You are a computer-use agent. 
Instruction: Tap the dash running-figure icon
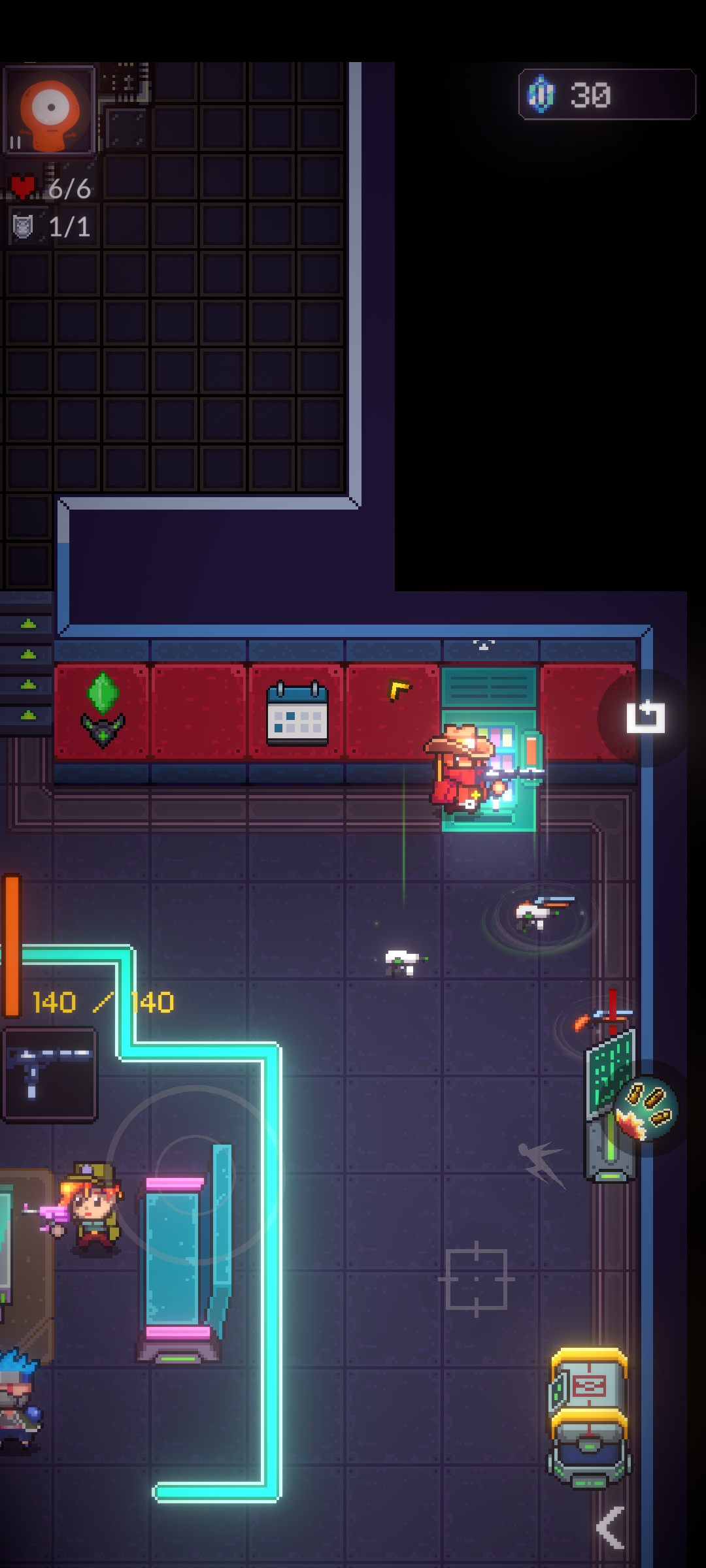[542, 1164]
